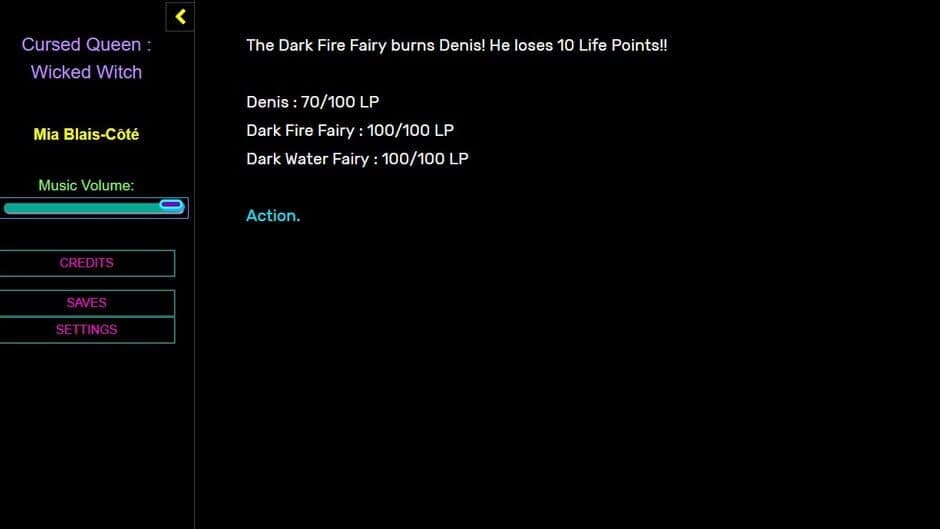
Task: Open the CREDITS page
Action: pos(87,263)
